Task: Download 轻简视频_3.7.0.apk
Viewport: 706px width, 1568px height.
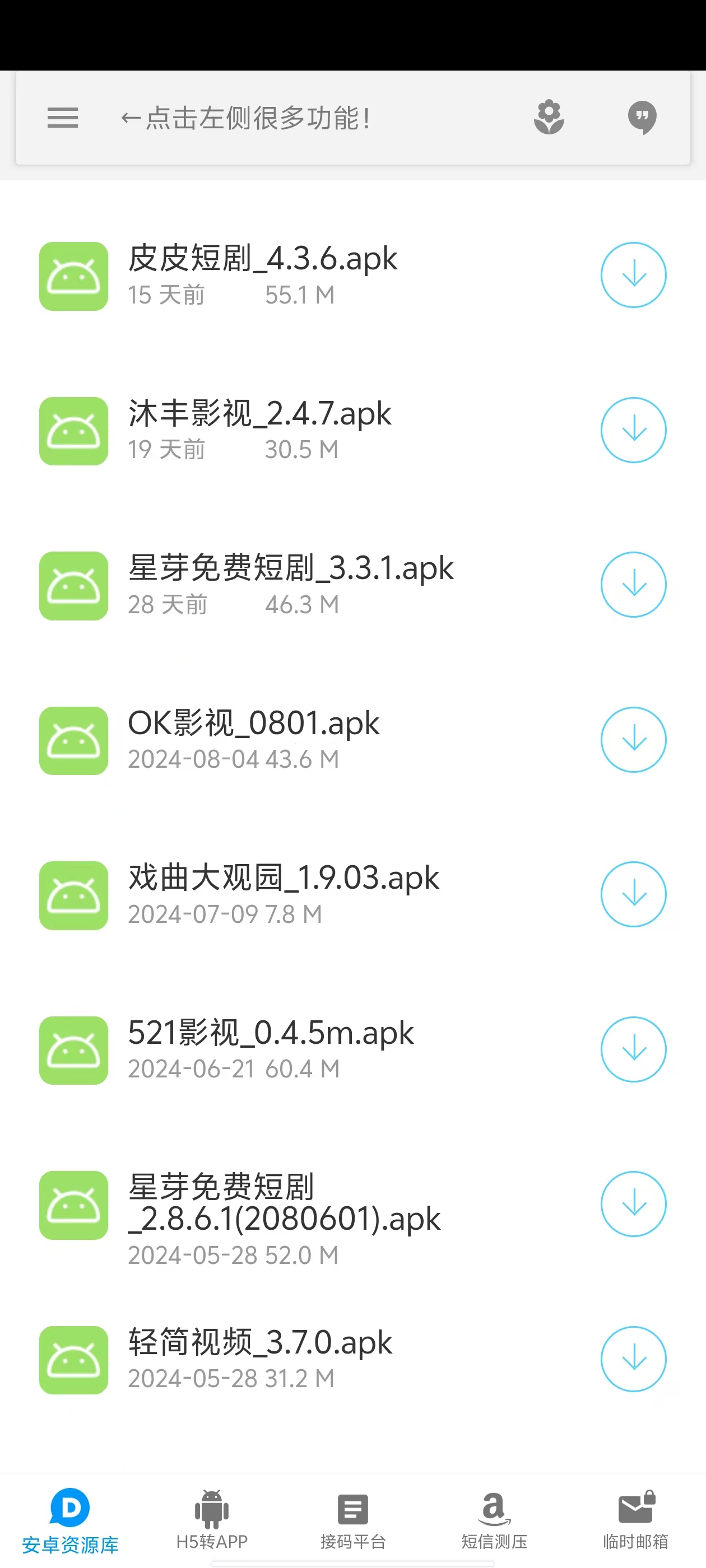Action: pyautogui.click(x=633, y=1359)
